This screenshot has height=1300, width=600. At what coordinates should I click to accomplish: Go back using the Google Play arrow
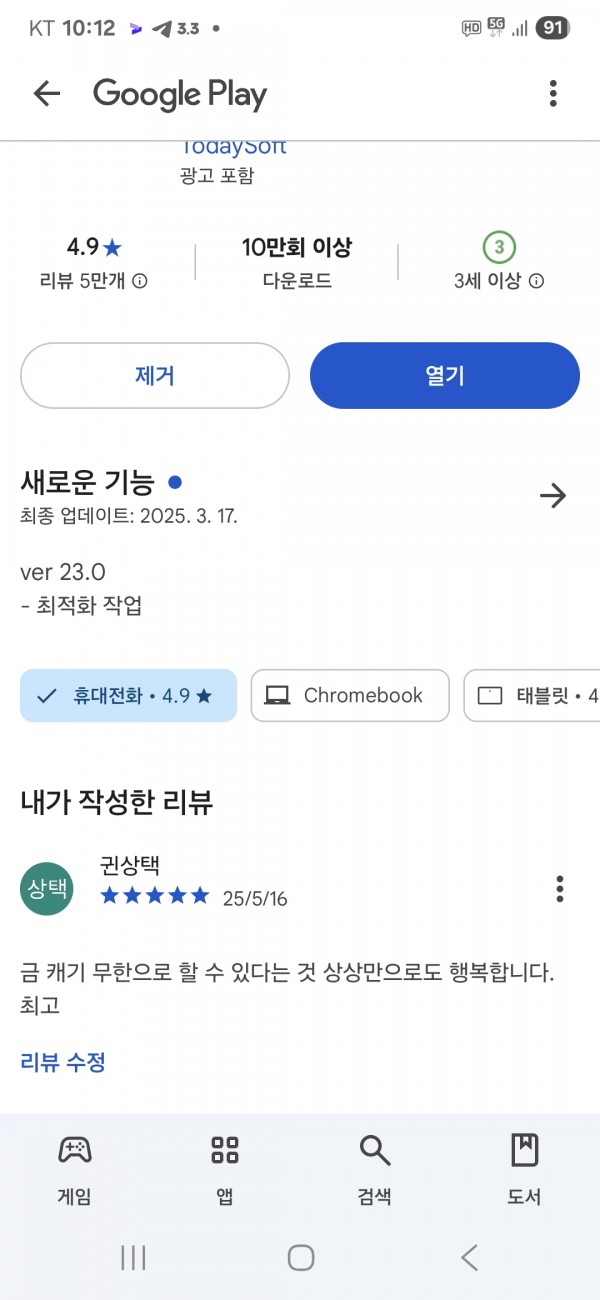pos(46,94)
